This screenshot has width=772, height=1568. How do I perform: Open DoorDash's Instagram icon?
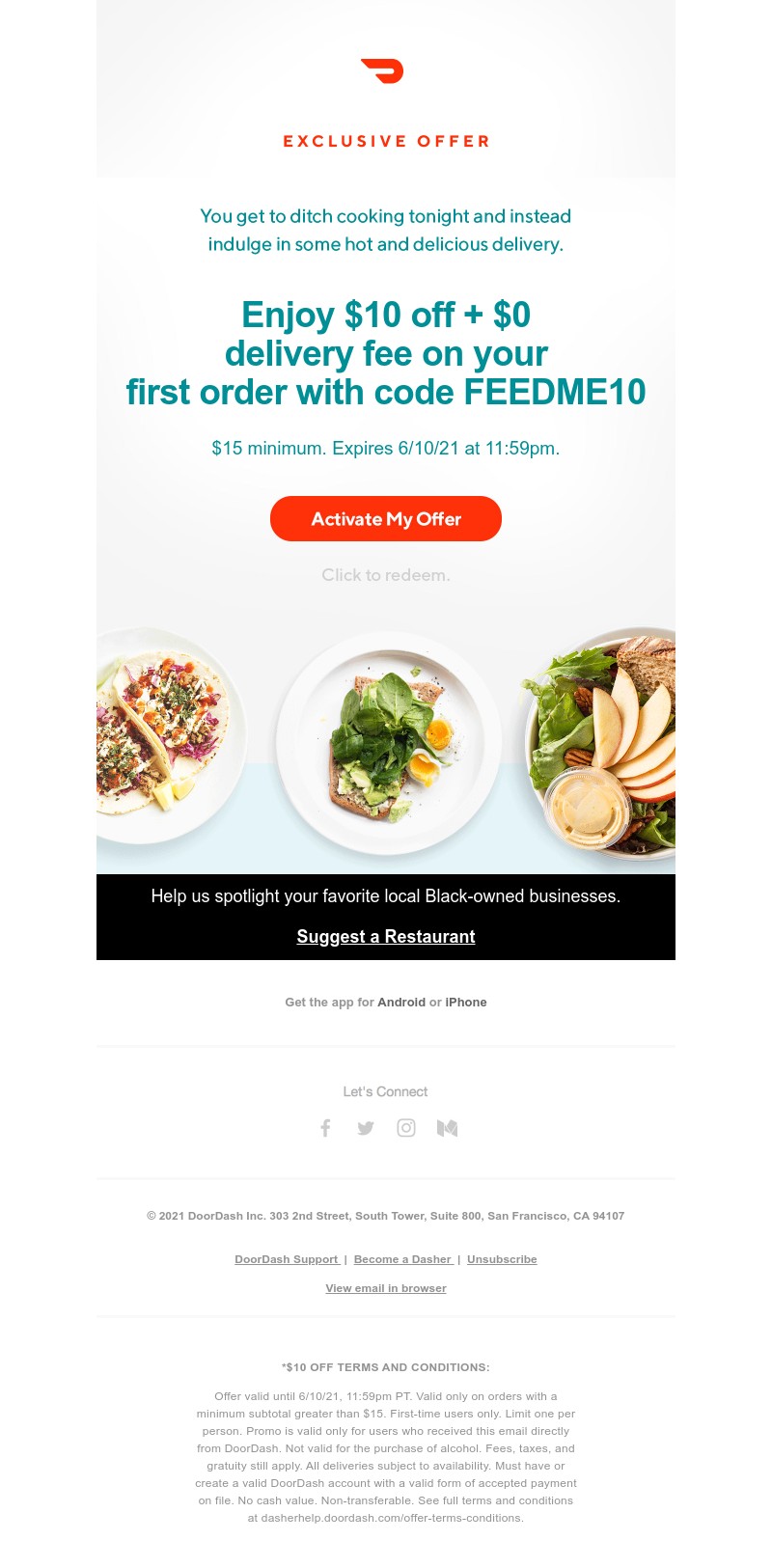(x=406, y=1128)
